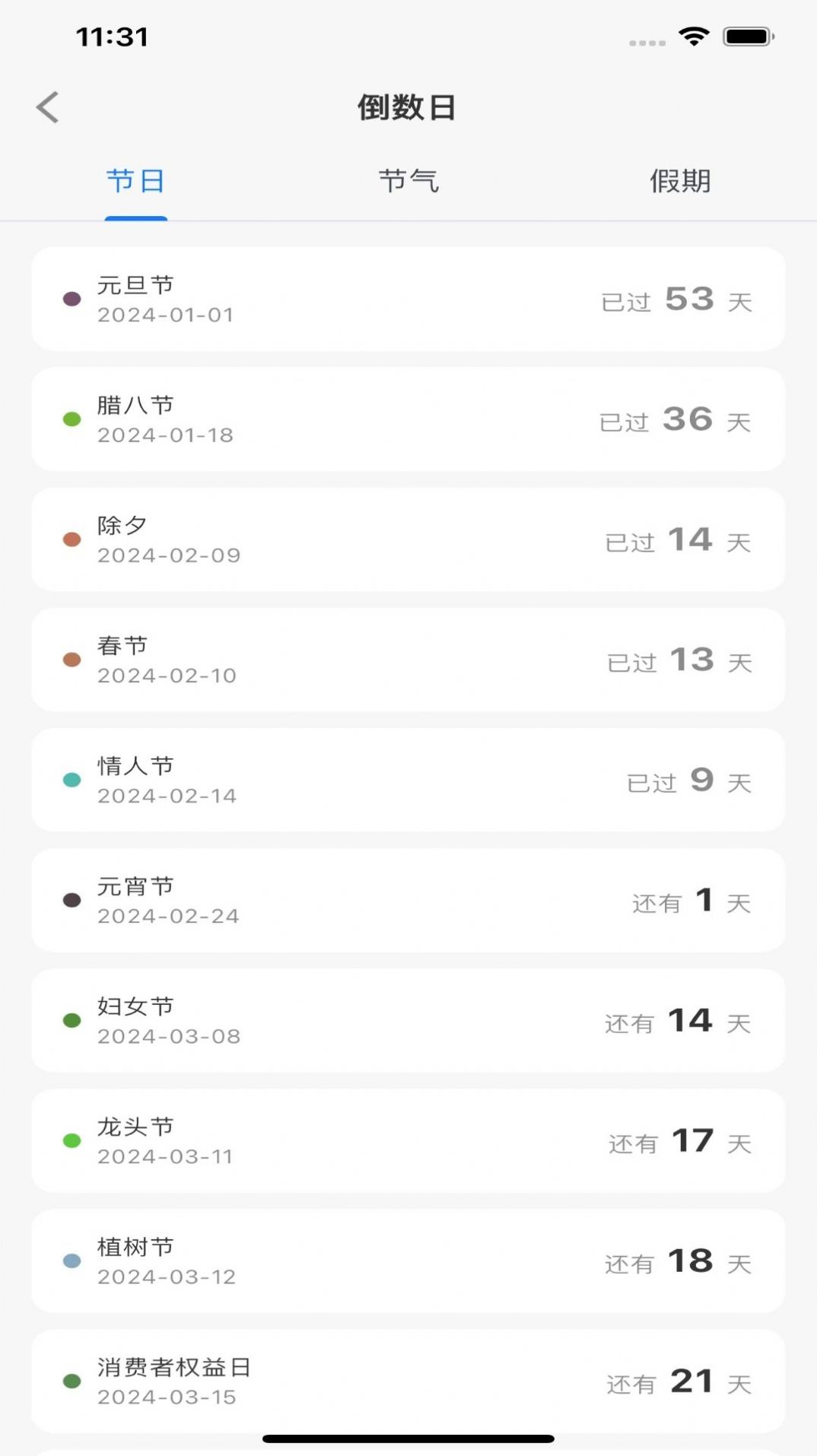Tap the orange color dot beside 除夕
Viewport: 817px width, 1456px height.
pos(72,539)
